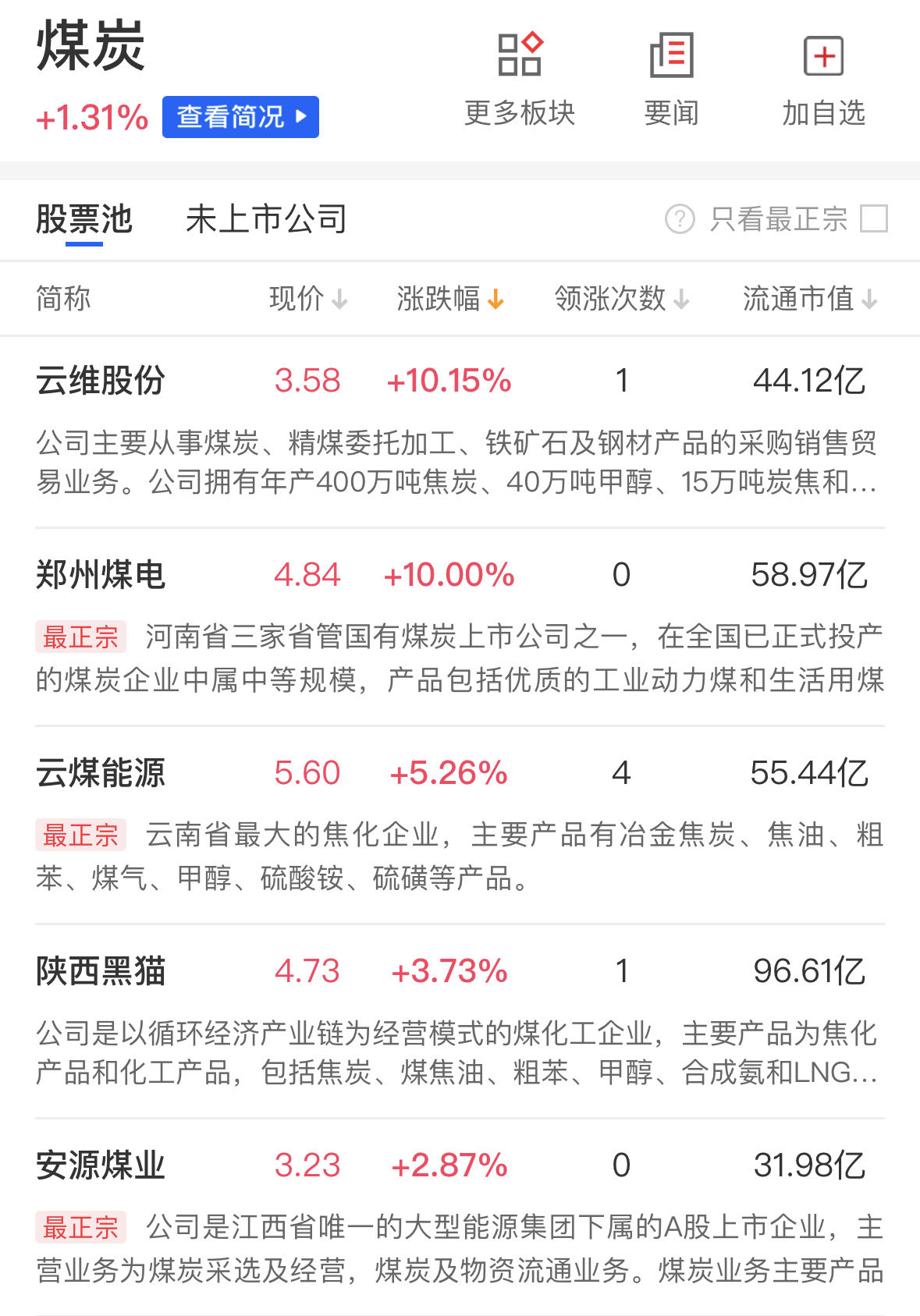The height and width of the screenshot is (1316, 920).
Task: Add 煤炭 sector to watchlist via 加自选
Action: pyautogui.click(x=824, y=78)
